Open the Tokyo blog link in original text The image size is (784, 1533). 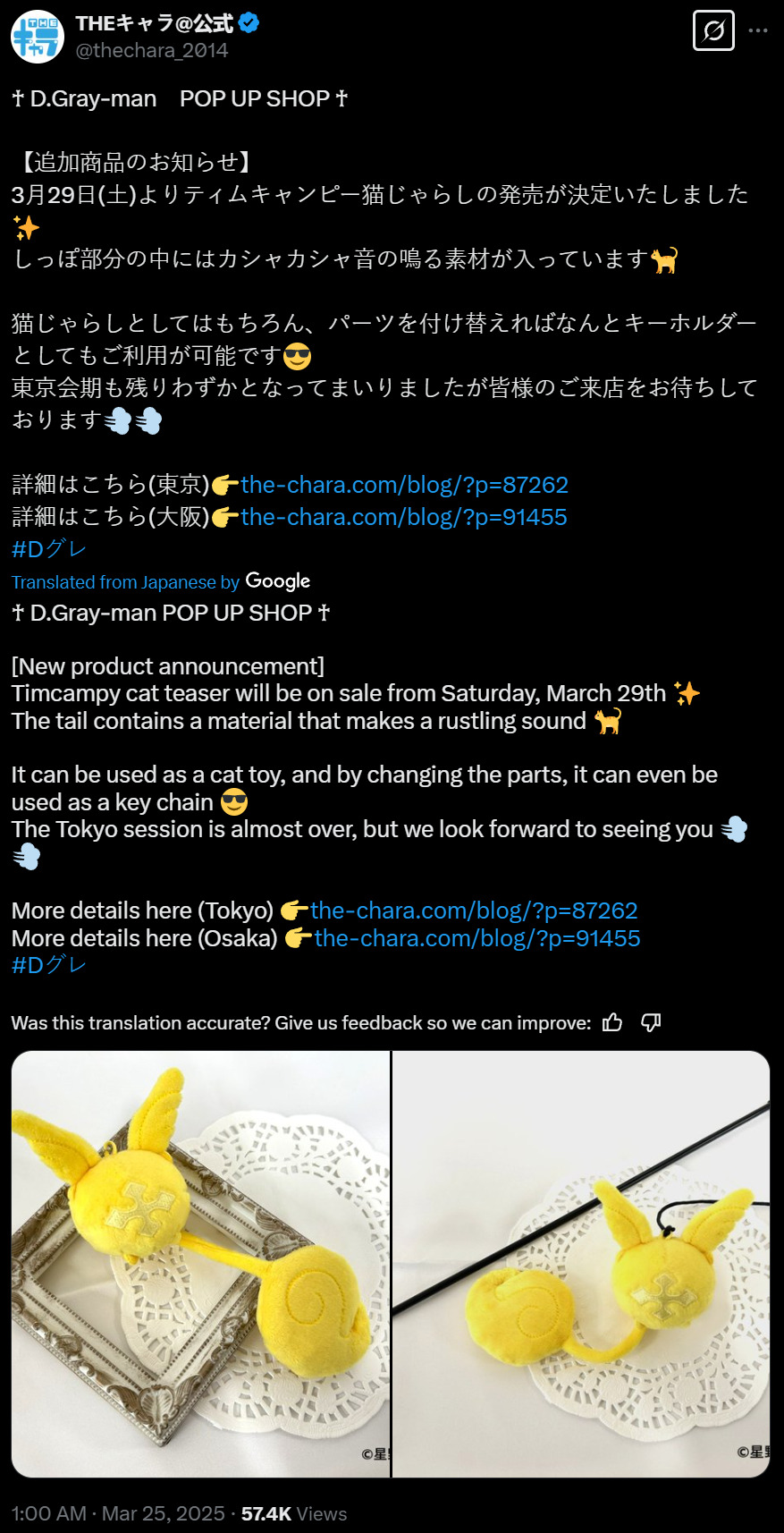tap(404, 485)
